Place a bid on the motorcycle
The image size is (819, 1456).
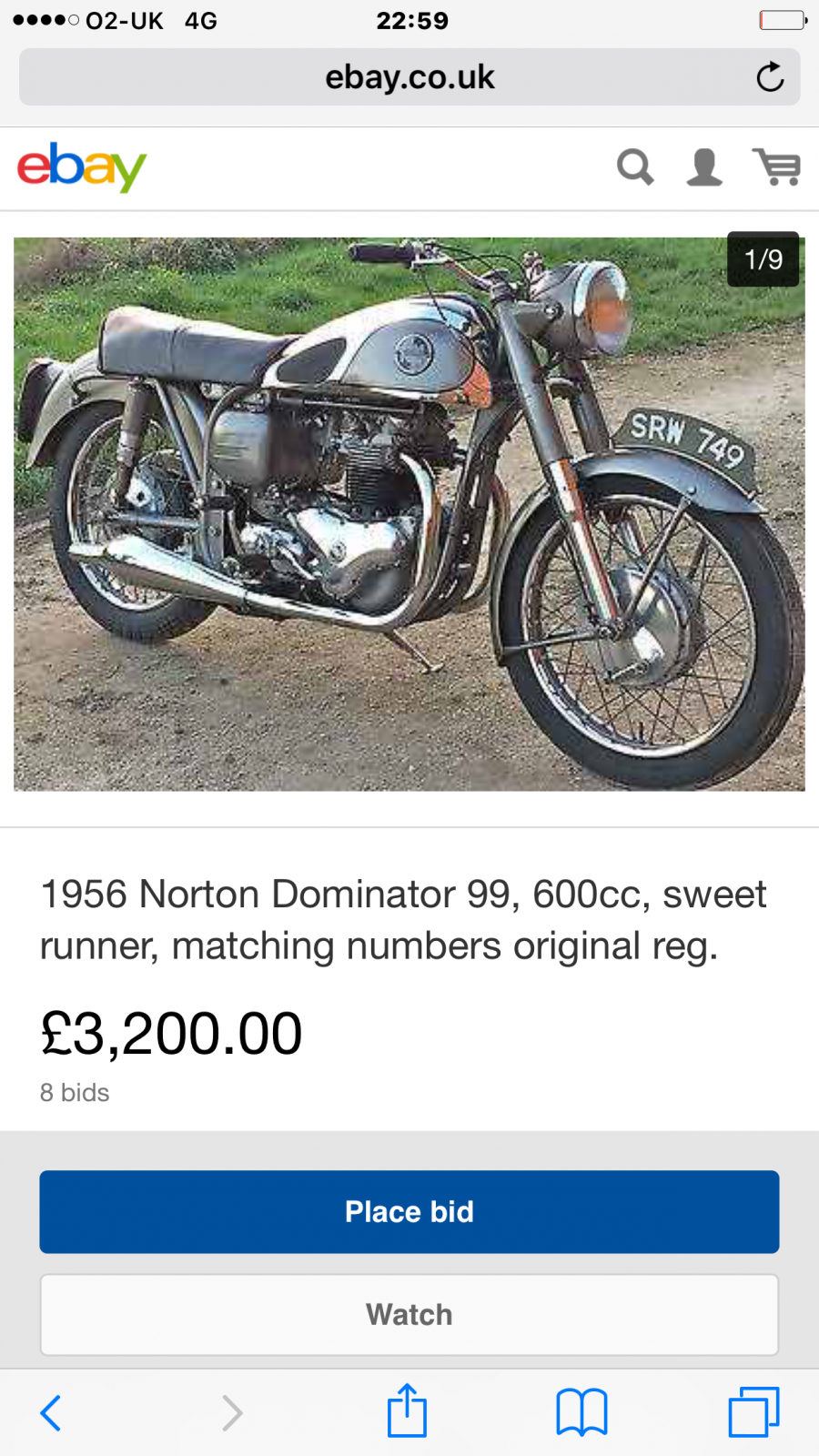click(x=409, y=1211)
